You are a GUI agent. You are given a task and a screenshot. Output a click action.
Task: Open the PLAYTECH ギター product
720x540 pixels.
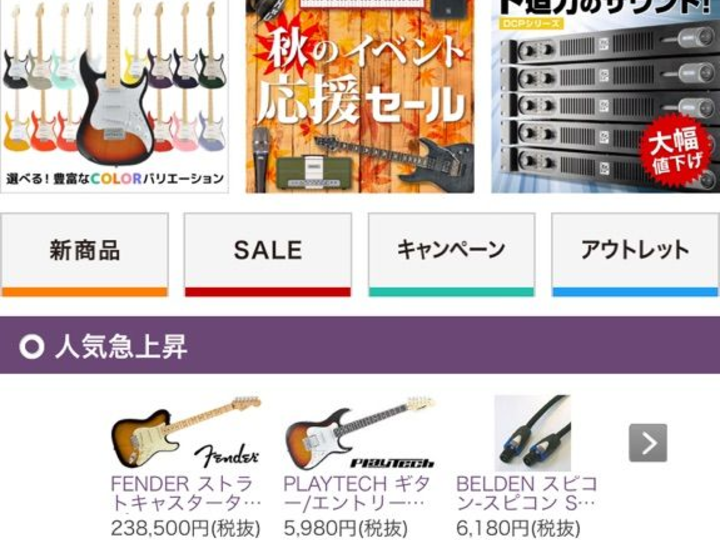point(358,464)
